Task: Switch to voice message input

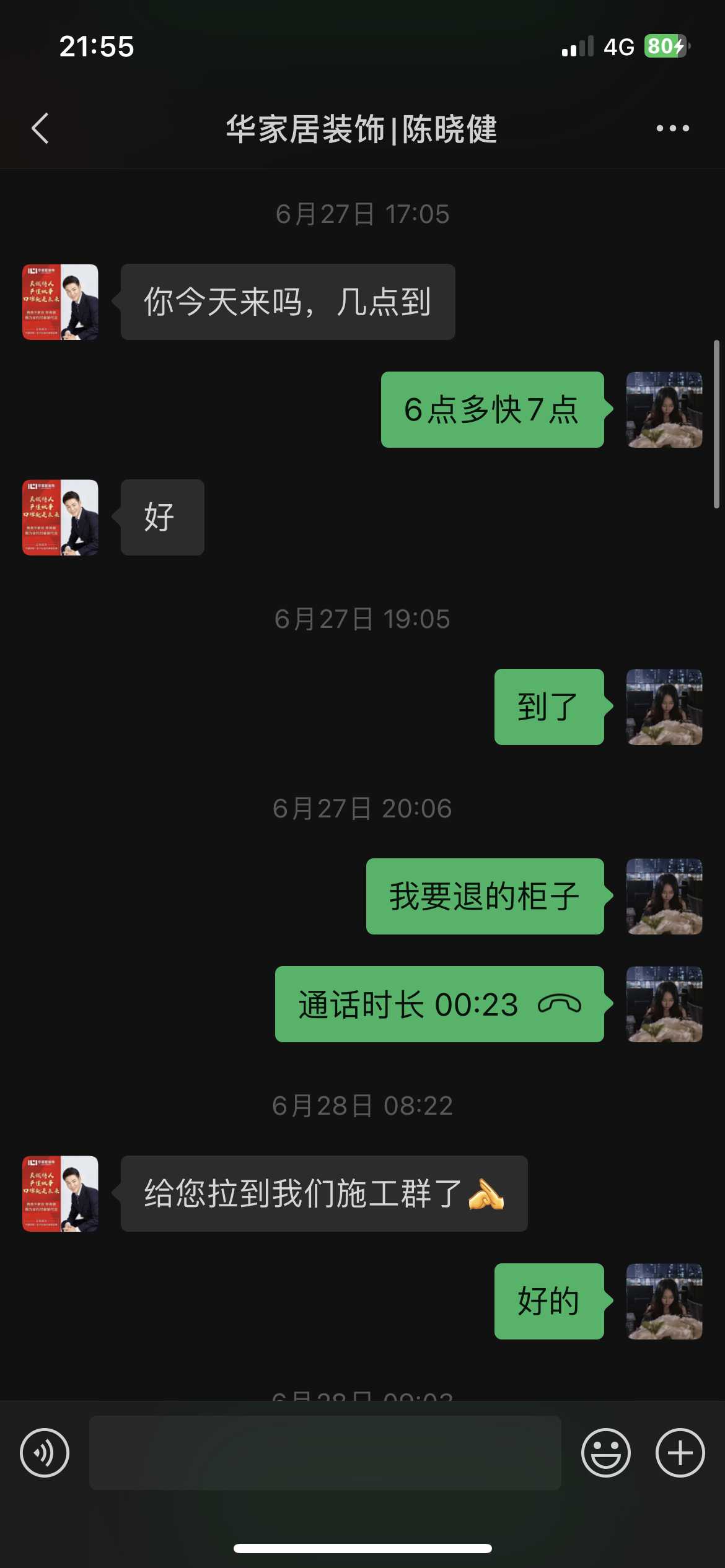Action: coord(45,1453)
